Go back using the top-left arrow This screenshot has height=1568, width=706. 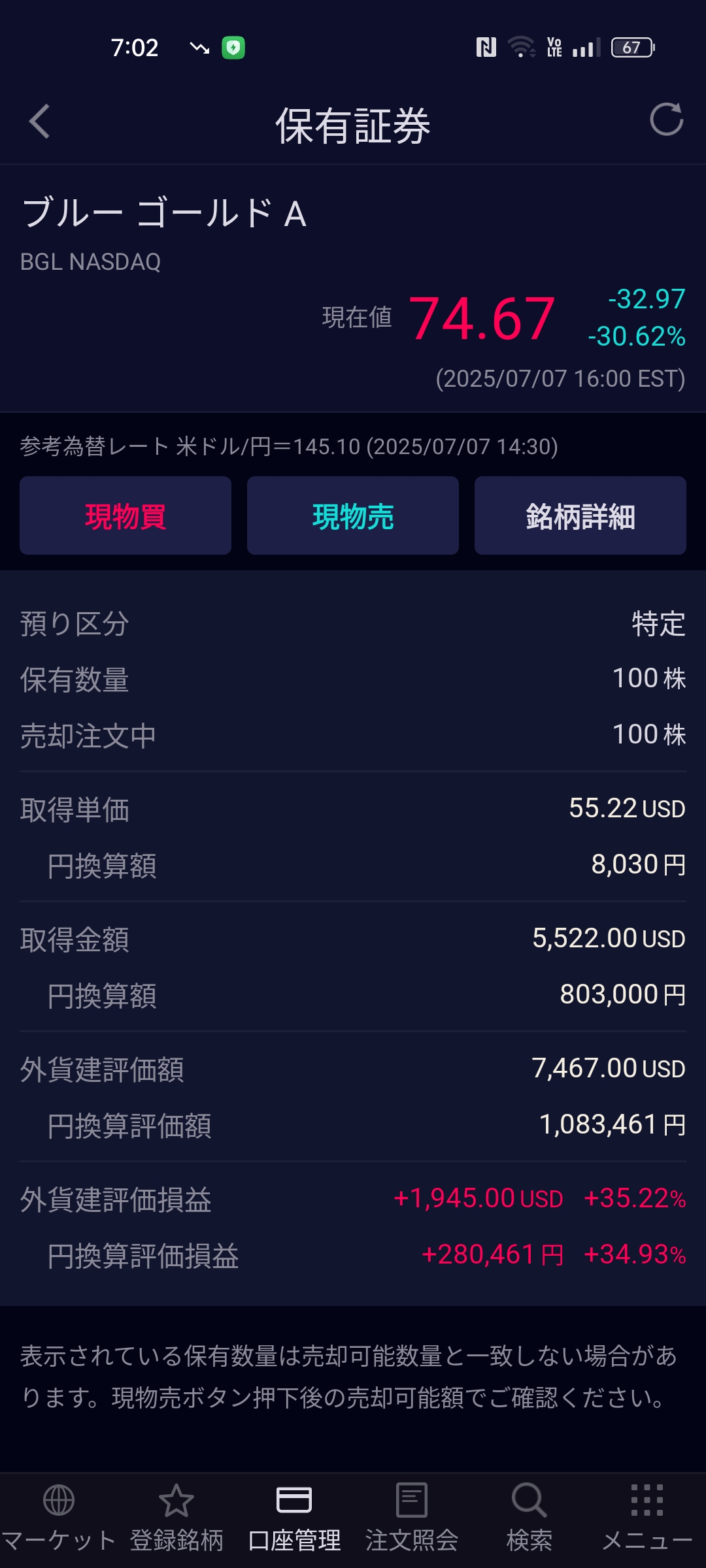pos(39,122)
